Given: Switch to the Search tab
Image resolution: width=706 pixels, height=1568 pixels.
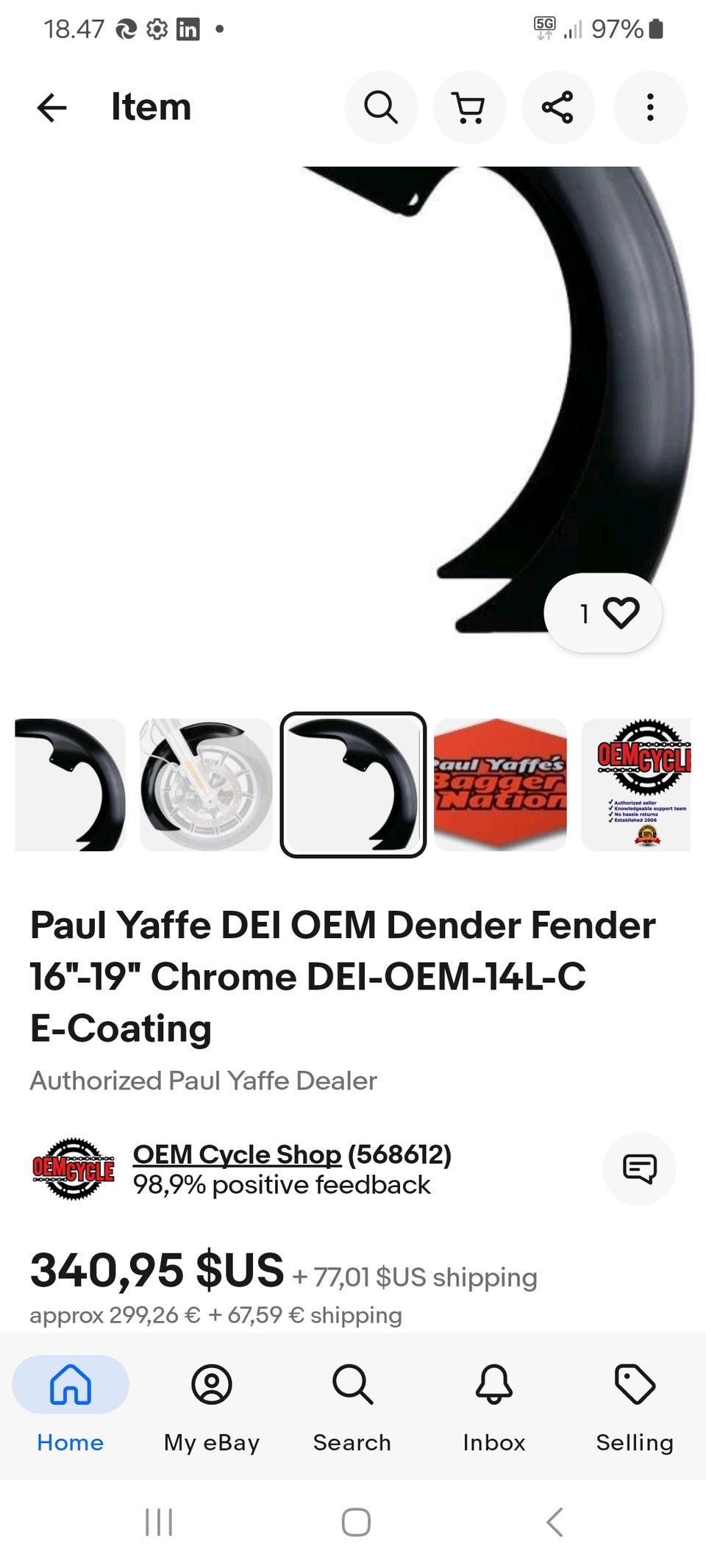Looking at the screenshot, I should (352, 1405).
